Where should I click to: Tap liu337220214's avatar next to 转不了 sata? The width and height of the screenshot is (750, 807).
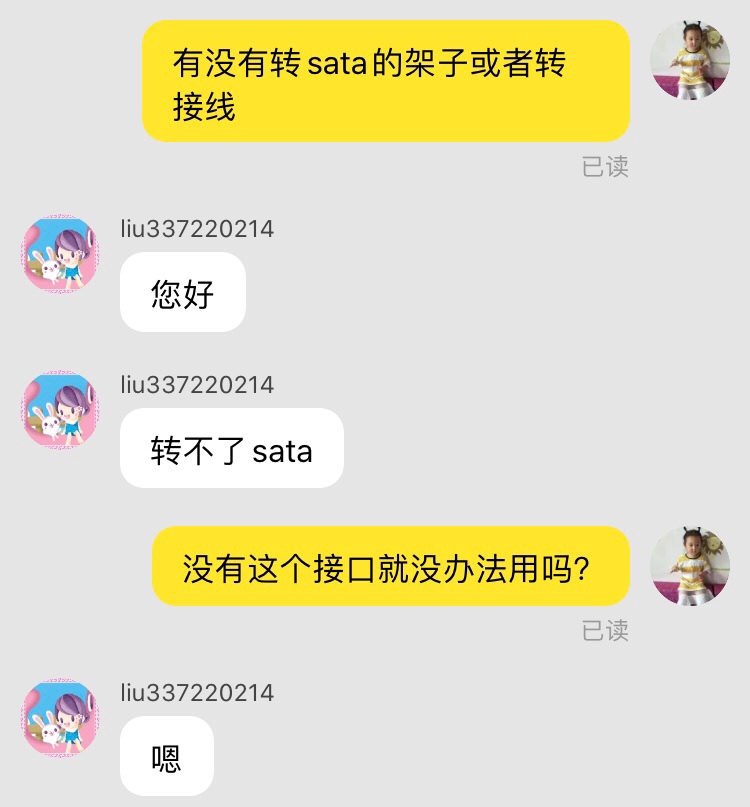[x=60, y=411]
